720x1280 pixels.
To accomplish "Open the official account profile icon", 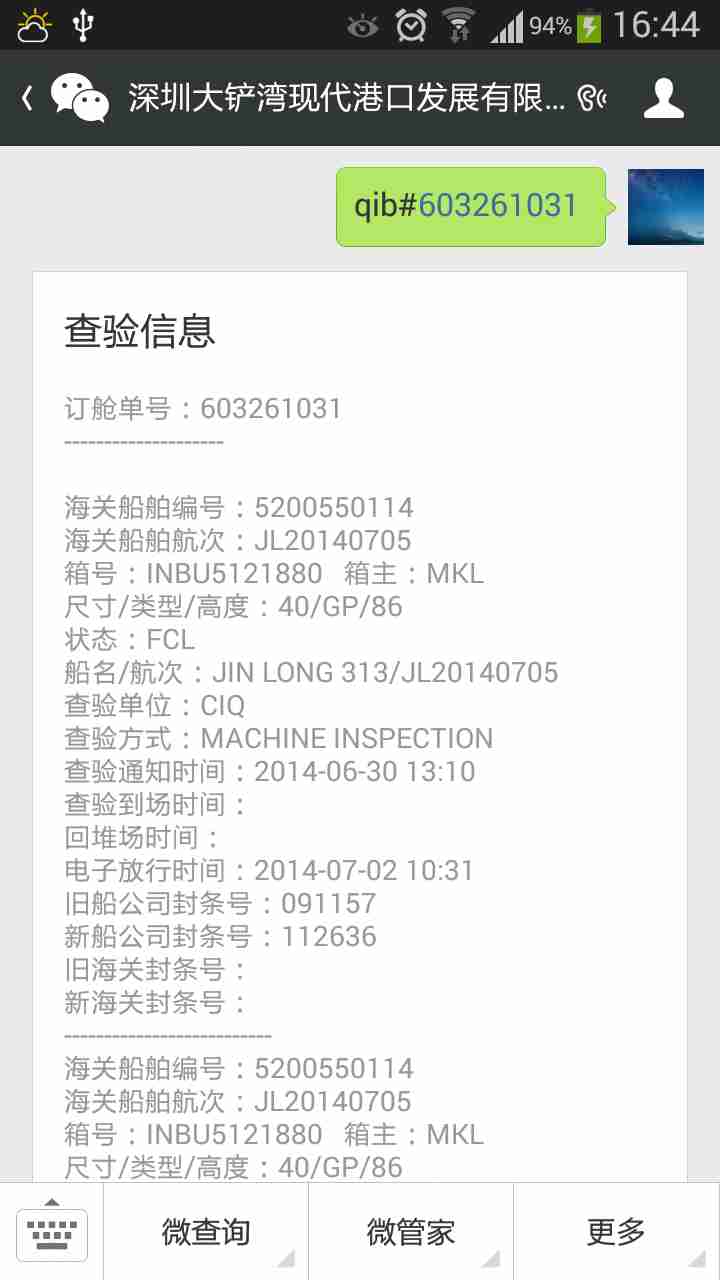I will click(663, 98).
